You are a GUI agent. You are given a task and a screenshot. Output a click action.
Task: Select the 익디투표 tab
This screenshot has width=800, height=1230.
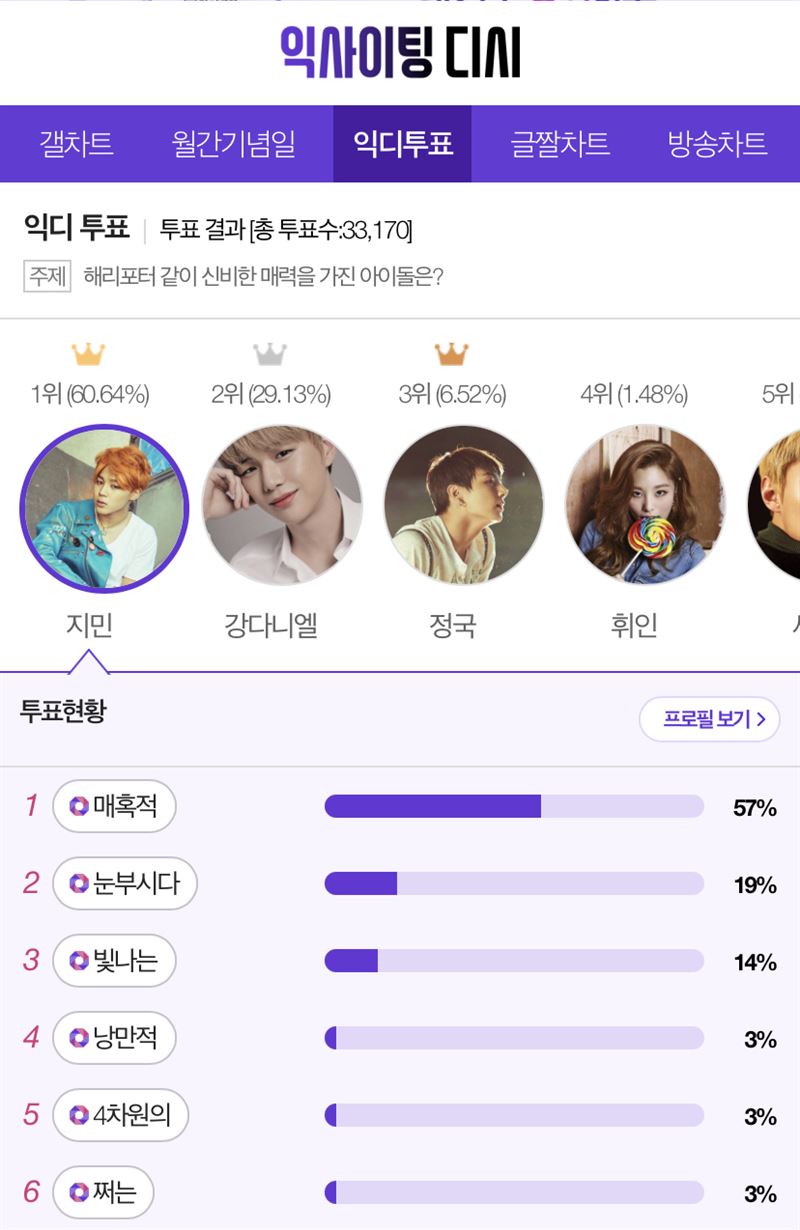click(x=402, y=144)
